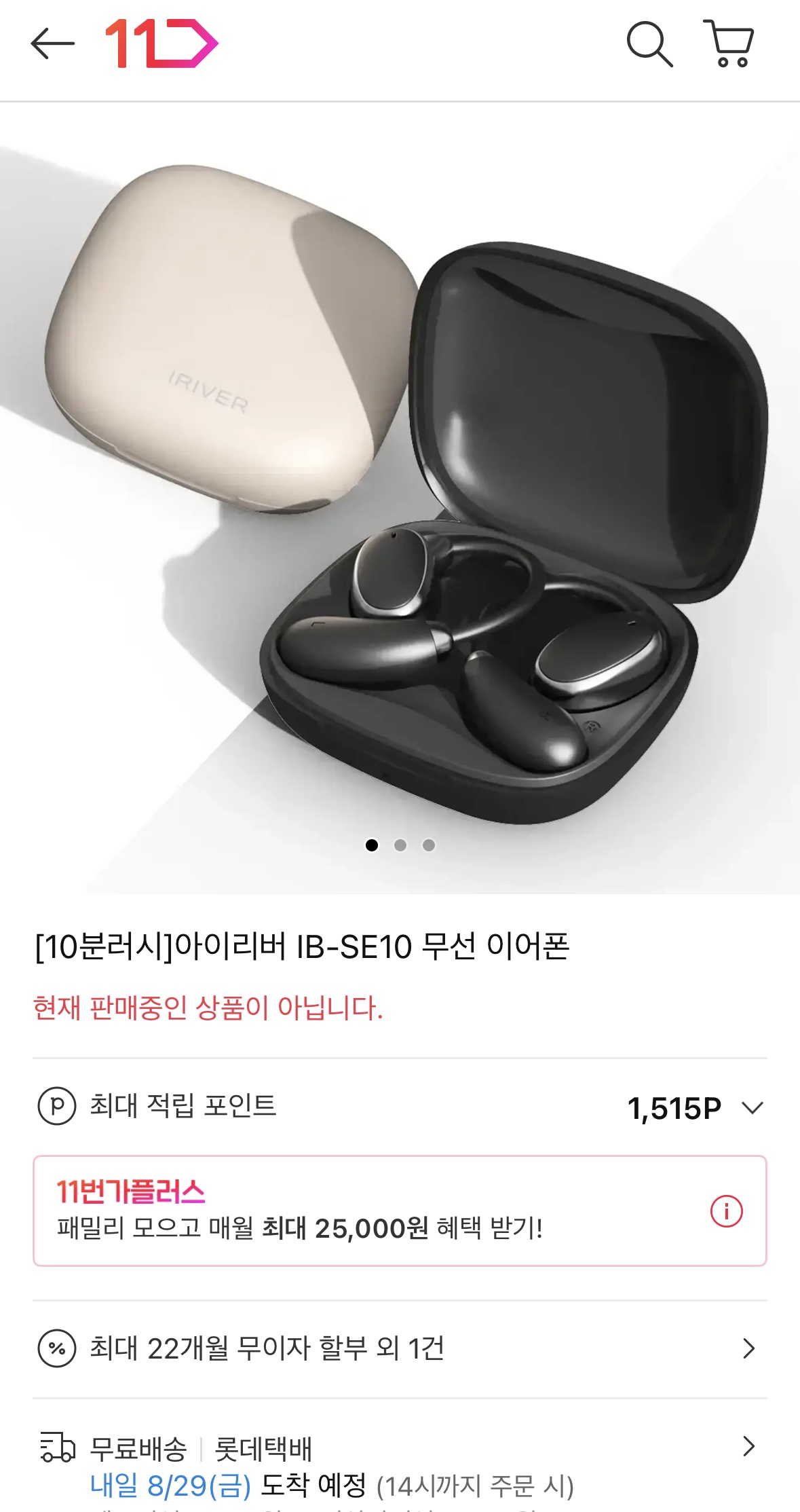Viewport: 800px width, 1512px height.
Task: Go back using the arrow icon
Action: pyautogui.click(x=52, y=44)
